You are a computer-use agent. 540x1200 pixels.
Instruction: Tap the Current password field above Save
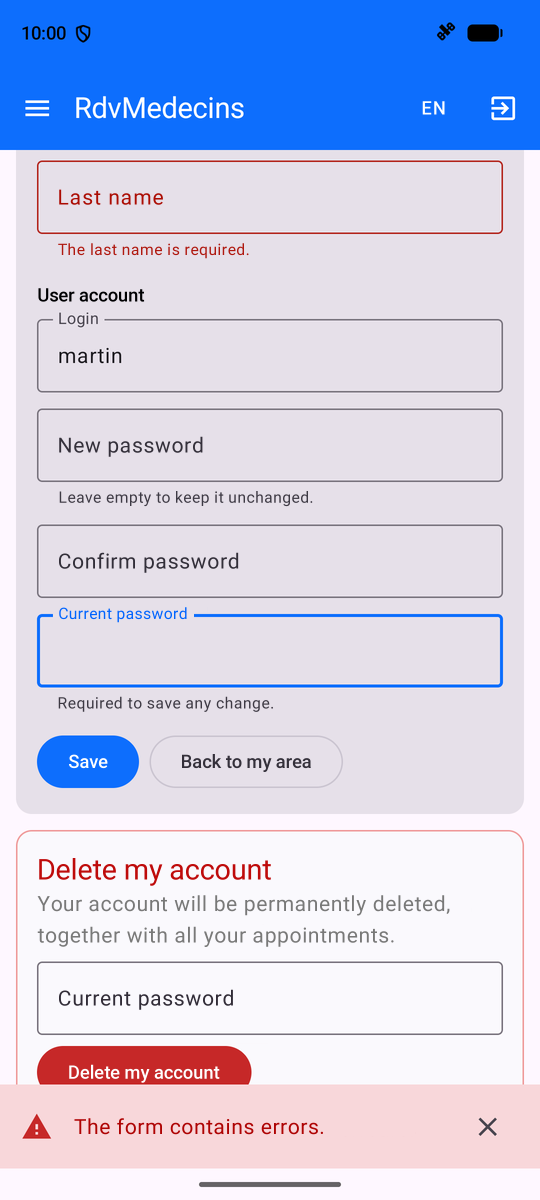(x=270, y=651)
